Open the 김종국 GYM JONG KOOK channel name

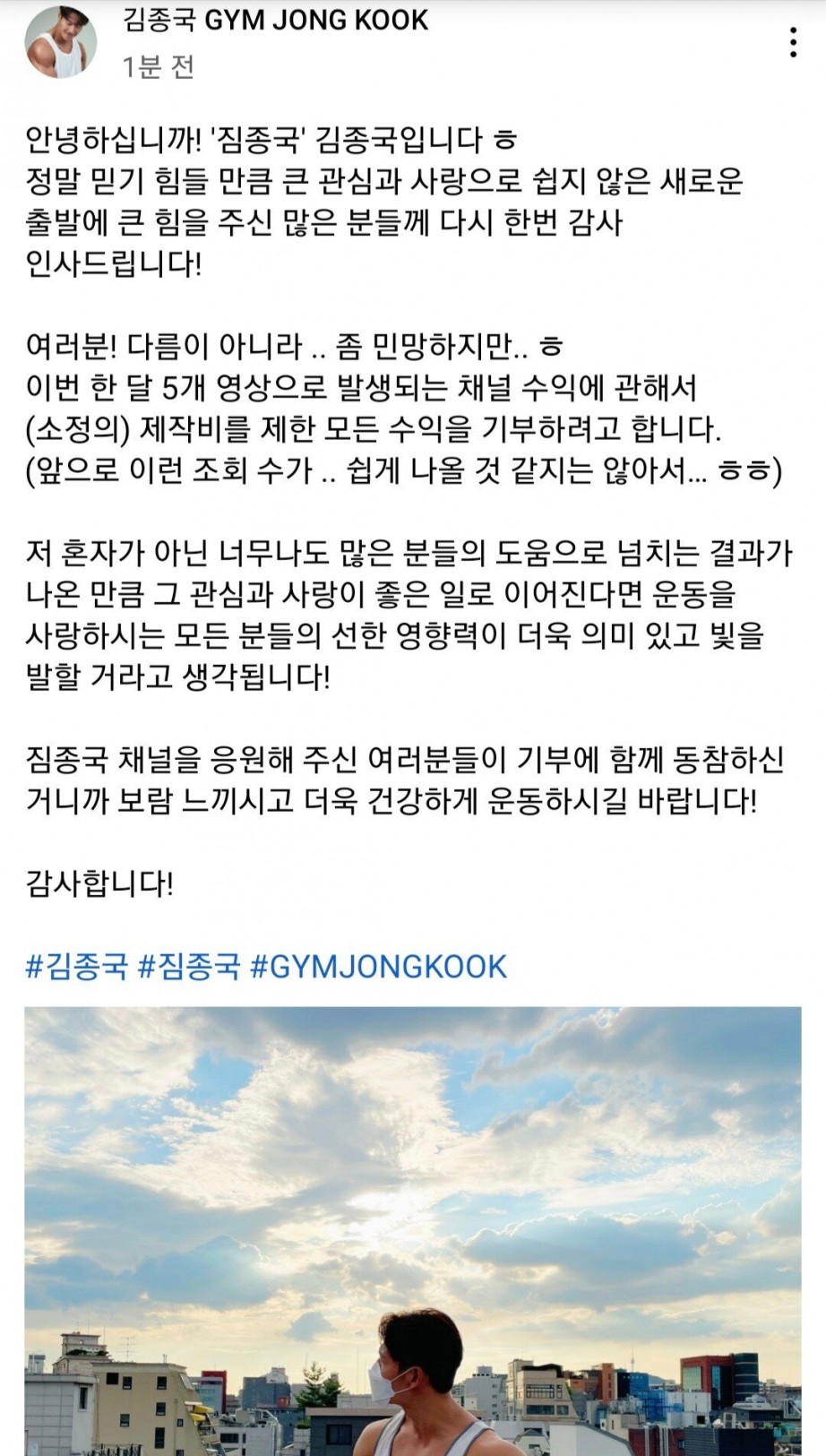click(276, 20)
